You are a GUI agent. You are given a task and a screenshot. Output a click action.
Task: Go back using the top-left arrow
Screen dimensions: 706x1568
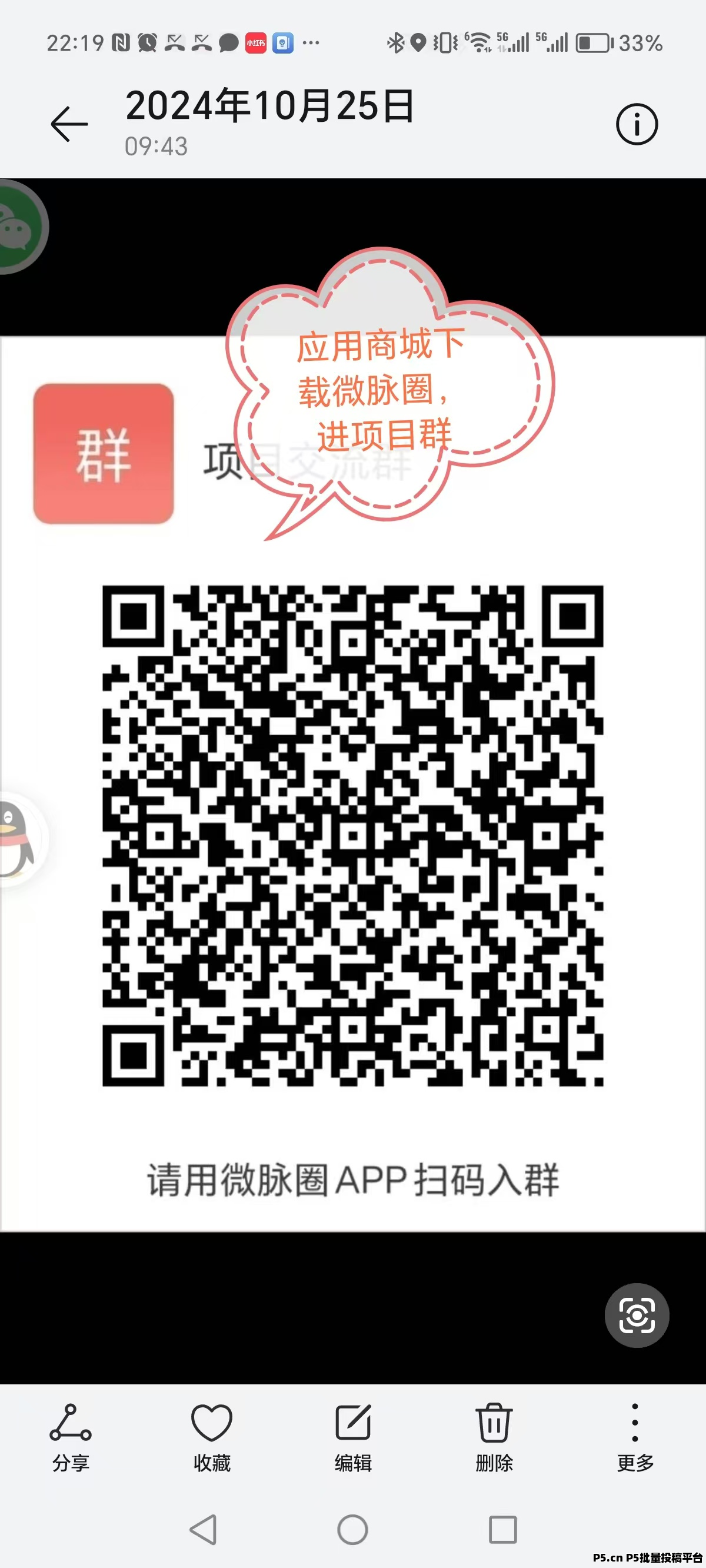point(69,124)
